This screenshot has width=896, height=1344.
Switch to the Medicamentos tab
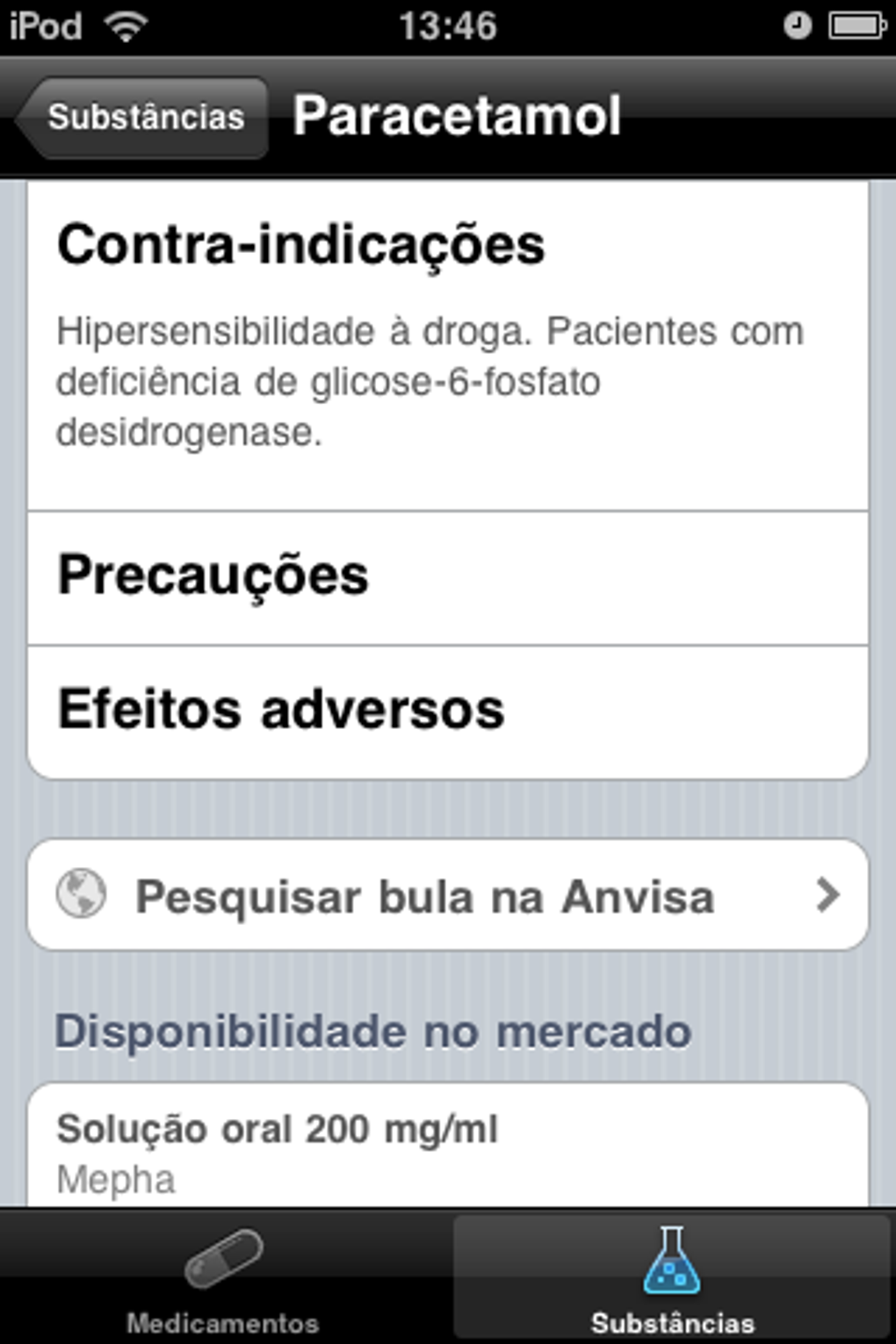pos(223,1278)
